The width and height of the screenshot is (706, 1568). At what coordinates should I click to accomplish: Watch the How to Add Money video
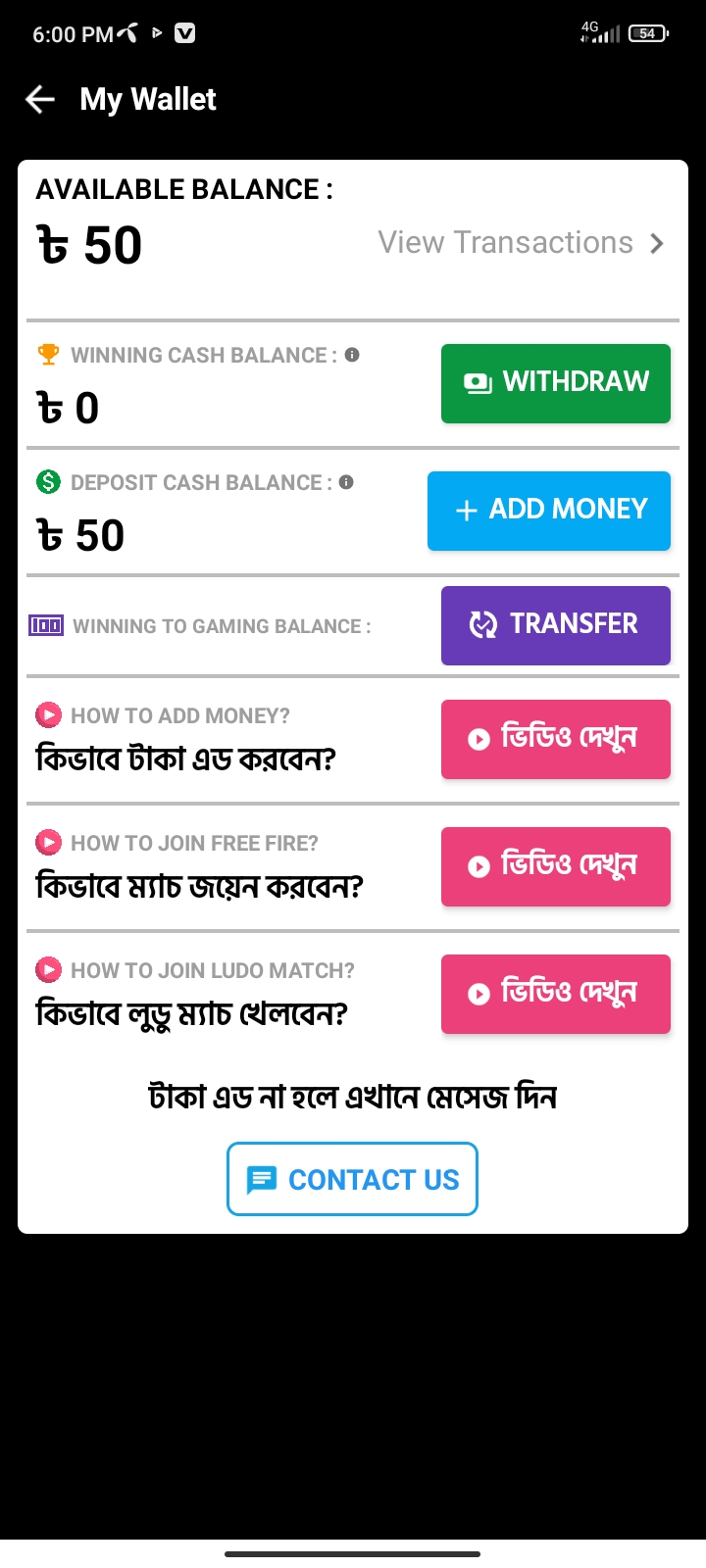[x=556, y=739]
